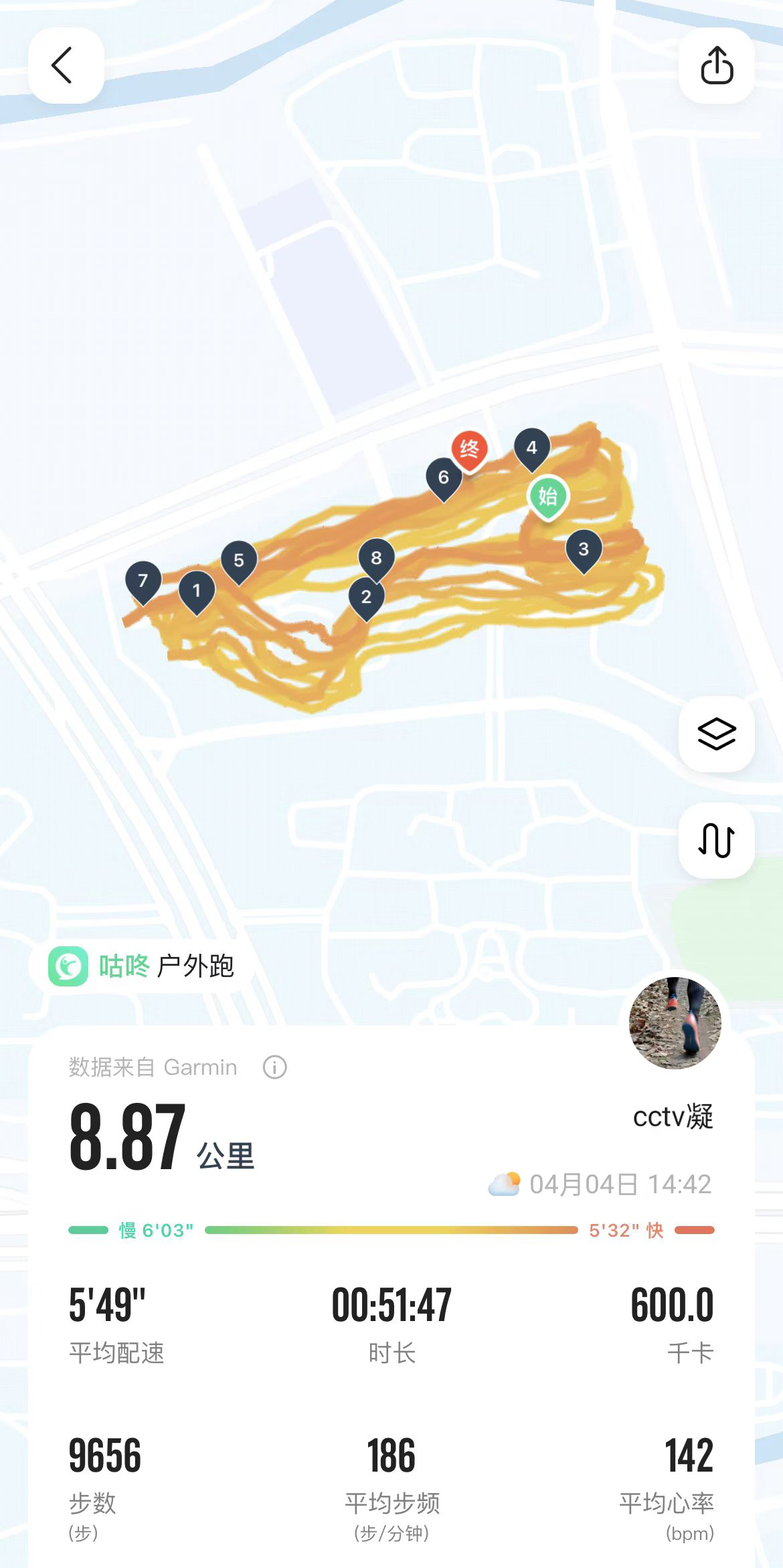Select the red 终 finish marker

(x=470, y=448)
